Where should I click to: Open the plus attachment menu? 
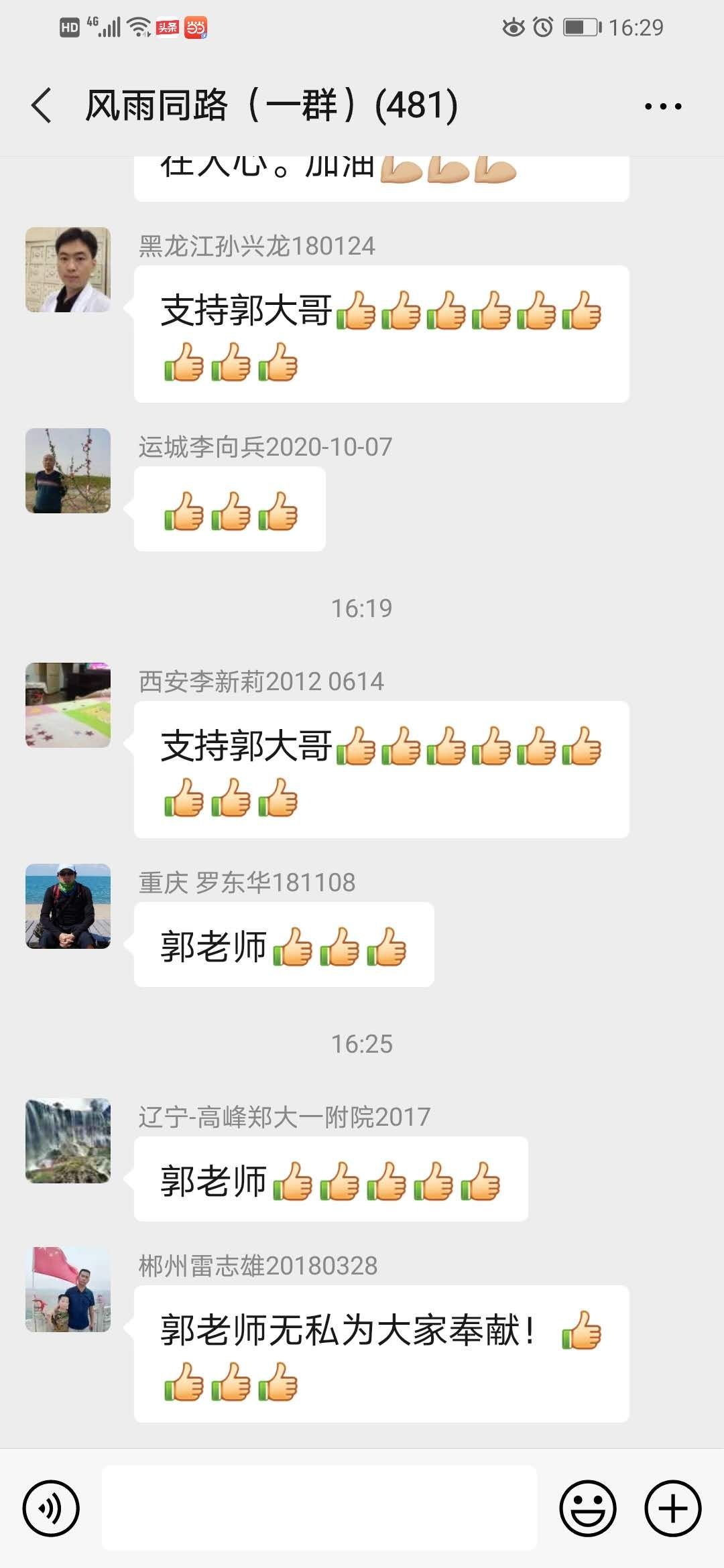(x=672, y=1508)
